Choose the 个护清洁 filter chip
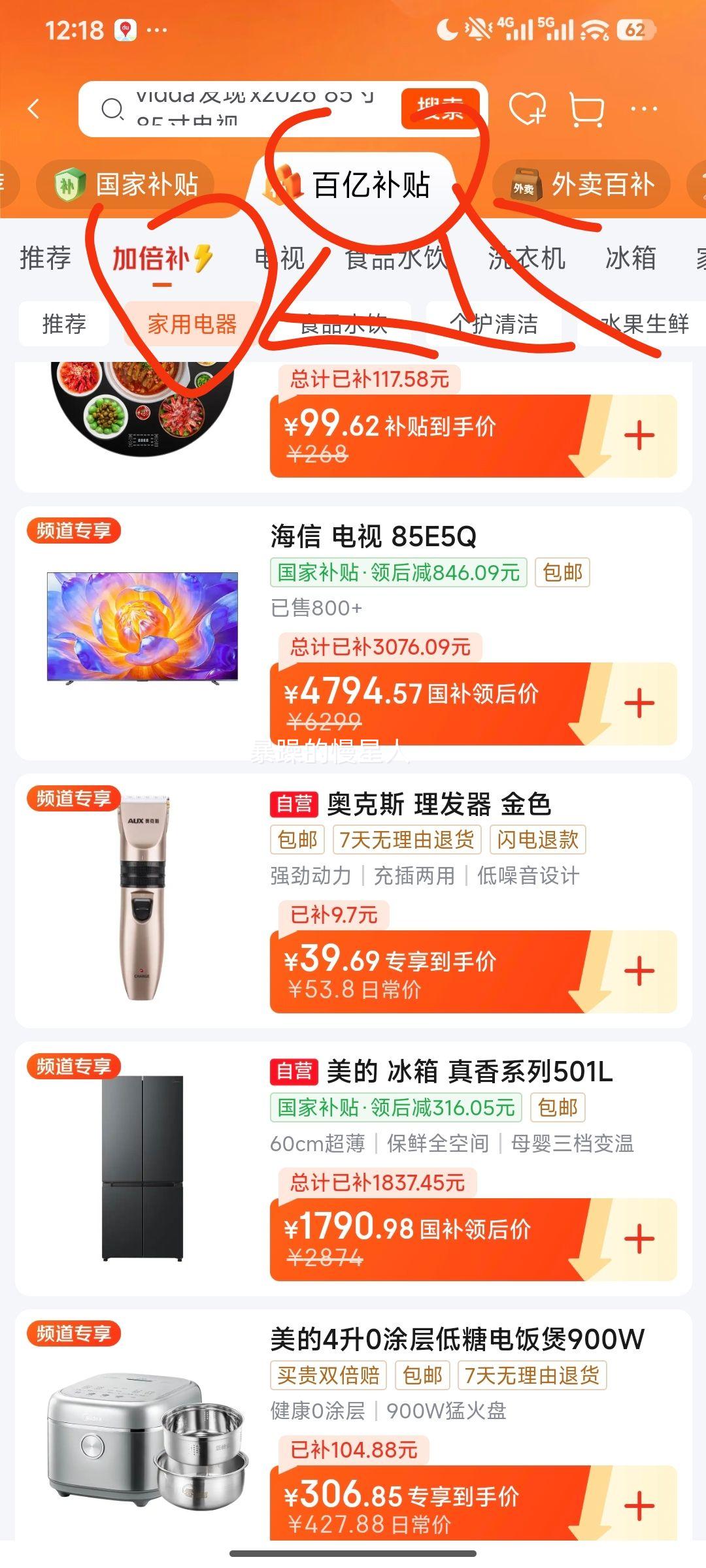 [494, 324]
